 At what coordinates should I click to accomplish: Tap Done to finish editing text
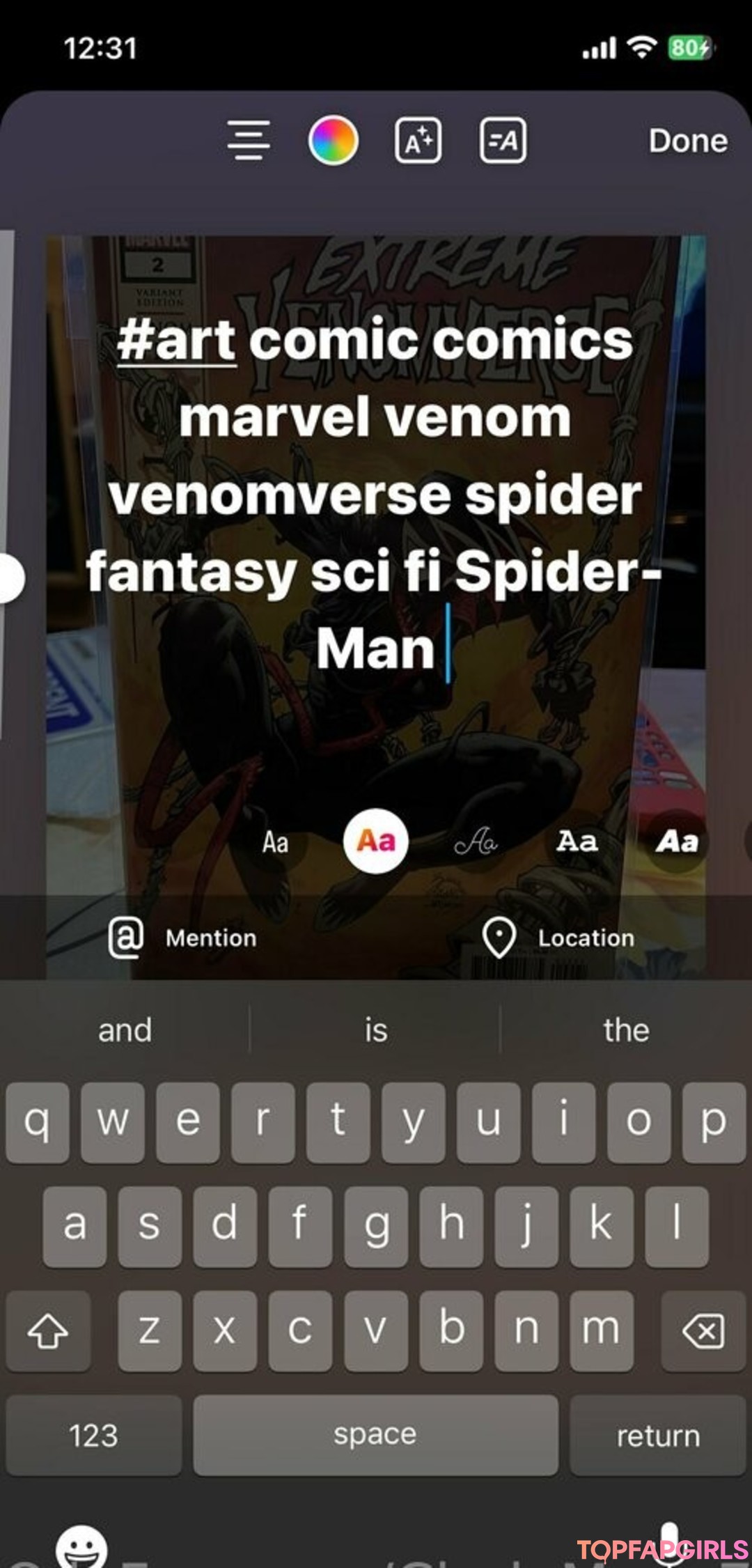coord(688,141)
